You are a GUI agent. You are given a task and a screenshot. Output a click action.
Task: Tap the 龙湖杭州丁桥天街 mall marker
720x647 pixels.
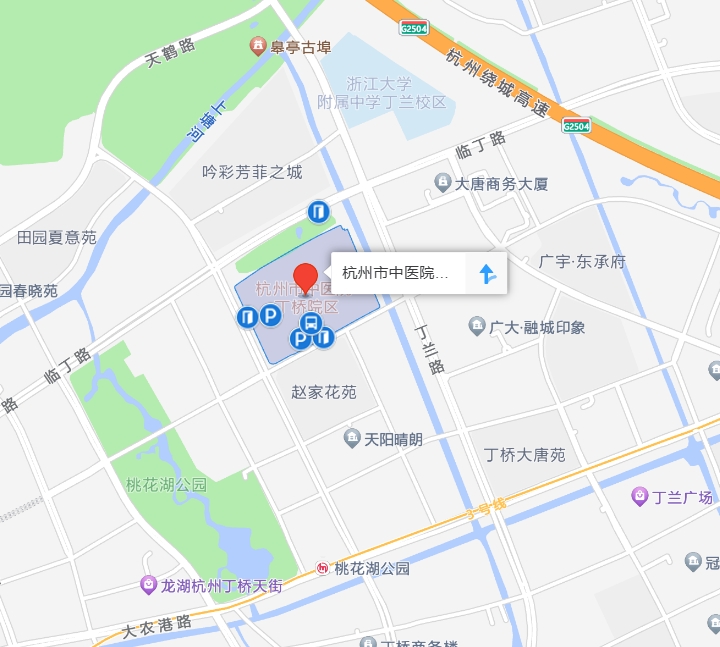click(x=149, y=585)
